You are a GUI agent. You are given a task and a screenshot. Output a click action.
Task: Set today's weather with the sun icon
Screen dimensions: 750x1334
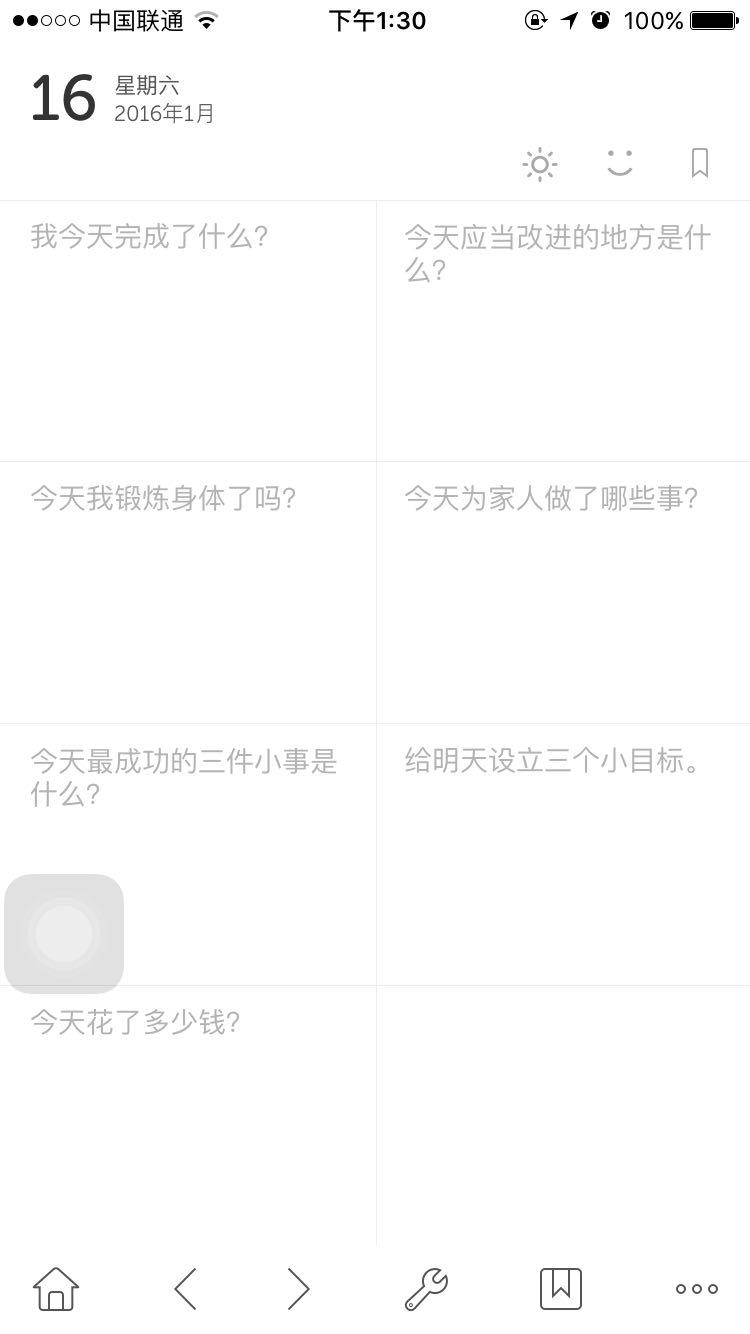click(540, 164)
